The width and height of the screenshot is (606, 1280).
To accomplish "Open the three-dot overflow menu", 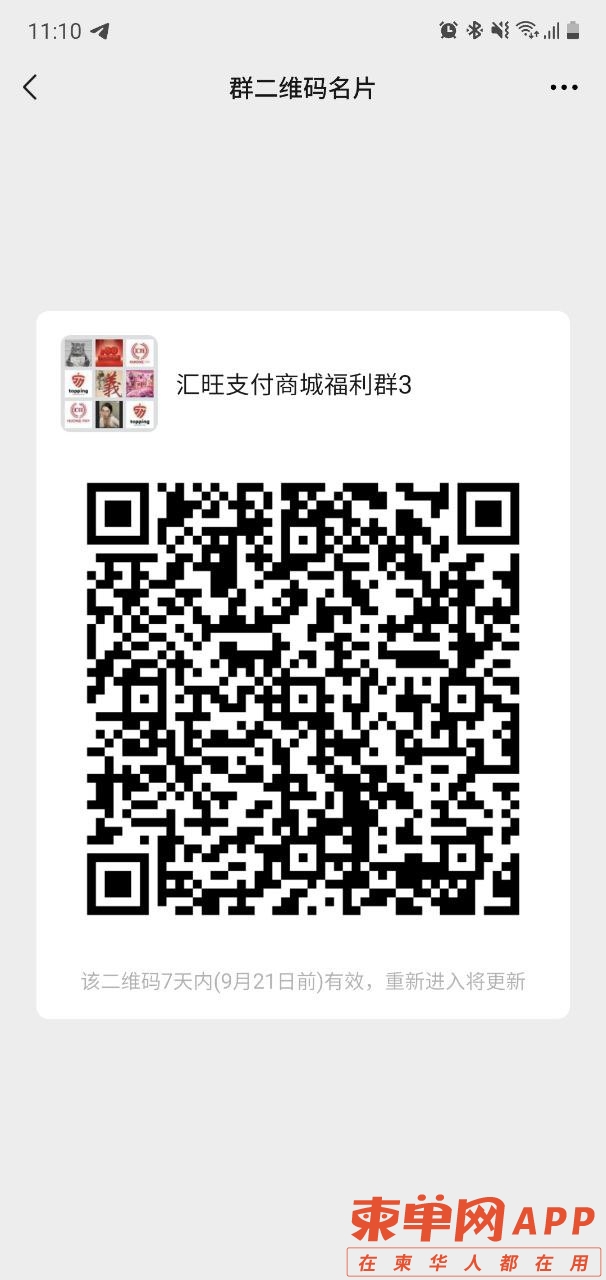I will coord(564,88).
